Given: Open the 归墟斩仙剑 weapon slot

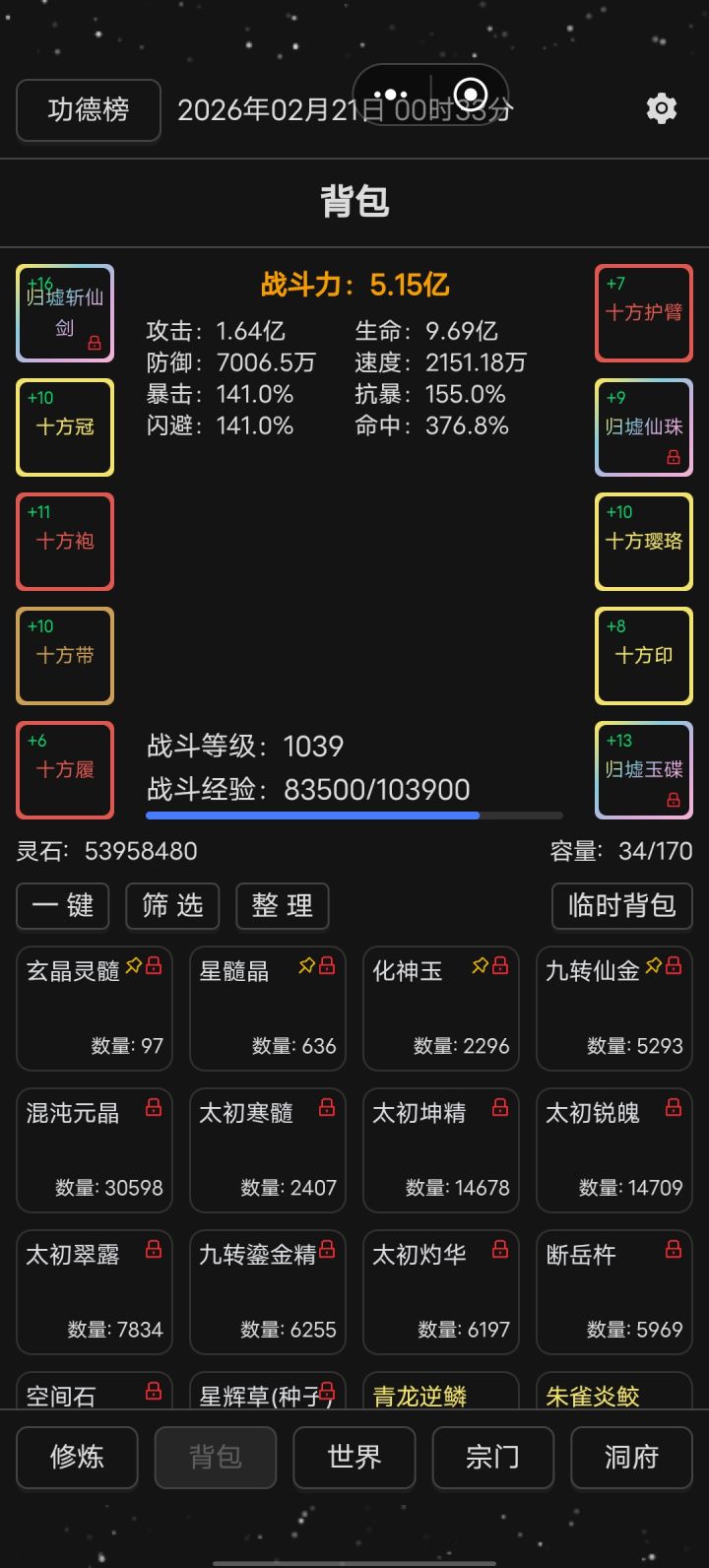Looking at the screenshot, I should [64, 312].
